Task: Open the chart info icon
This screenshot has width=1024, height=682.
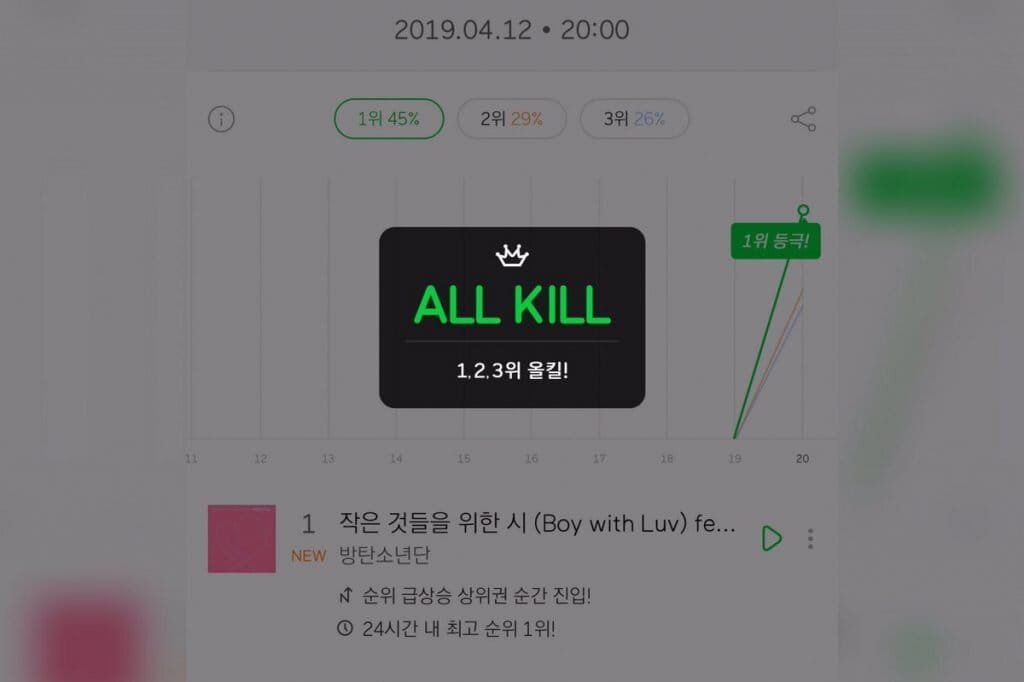Action: coord(221,119)
